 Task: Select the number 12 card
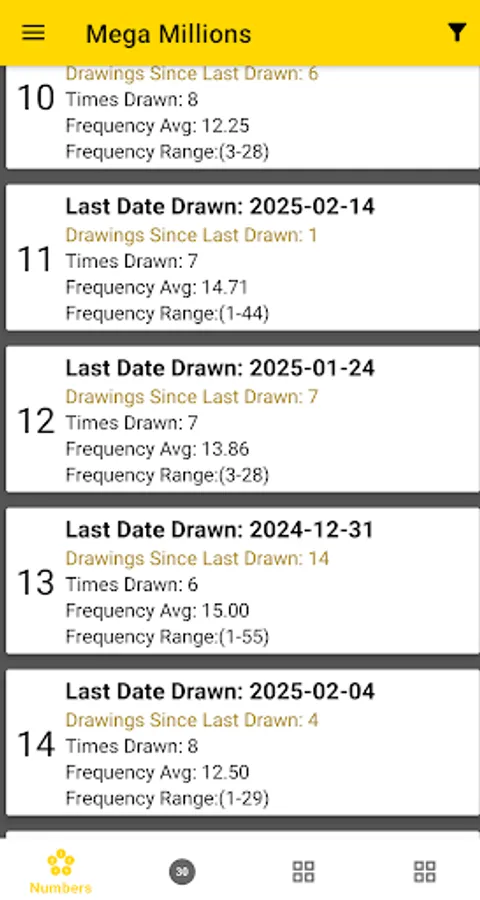point(240,419)
